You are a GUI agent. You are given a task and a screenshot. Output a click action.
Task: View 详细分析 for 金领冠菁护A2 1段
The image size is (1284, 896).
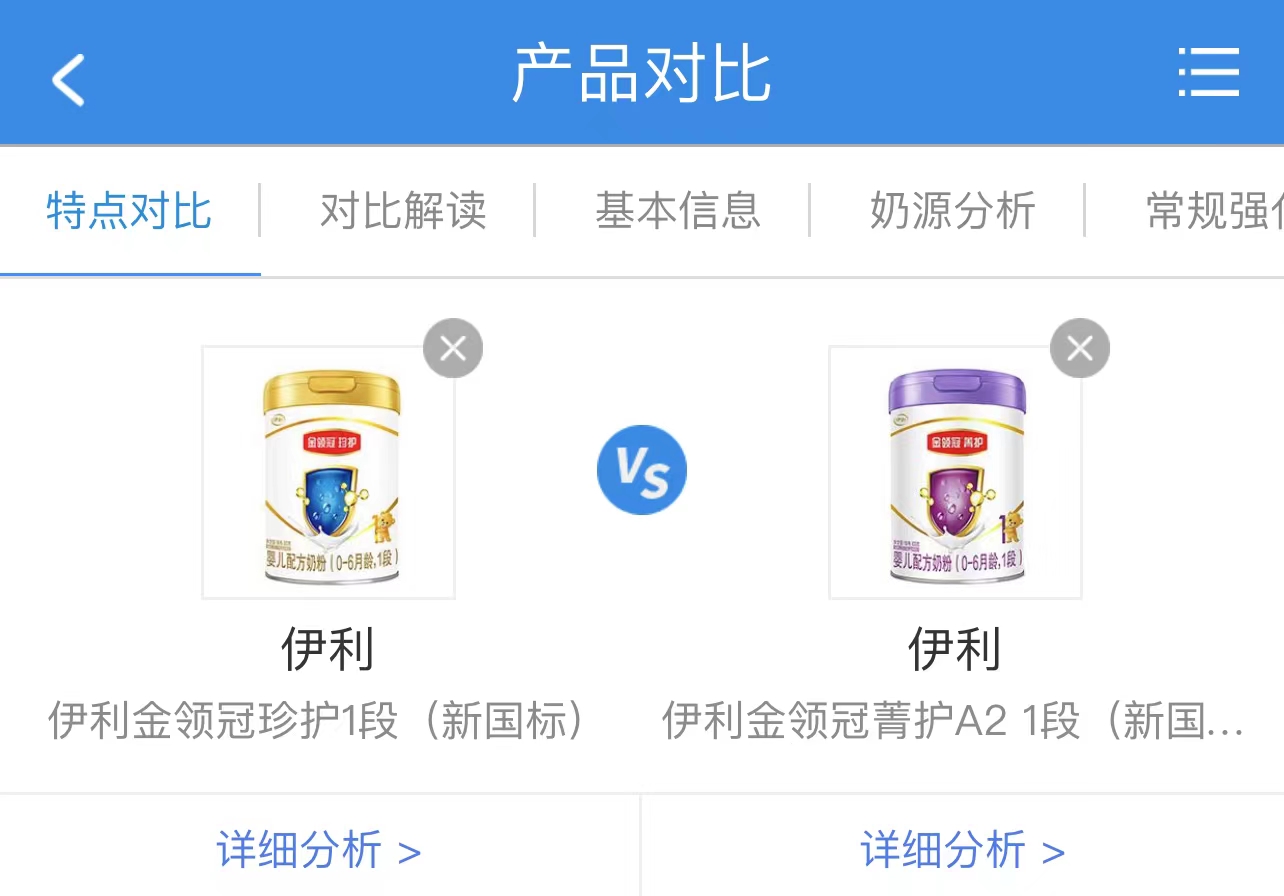pos(962,850)
